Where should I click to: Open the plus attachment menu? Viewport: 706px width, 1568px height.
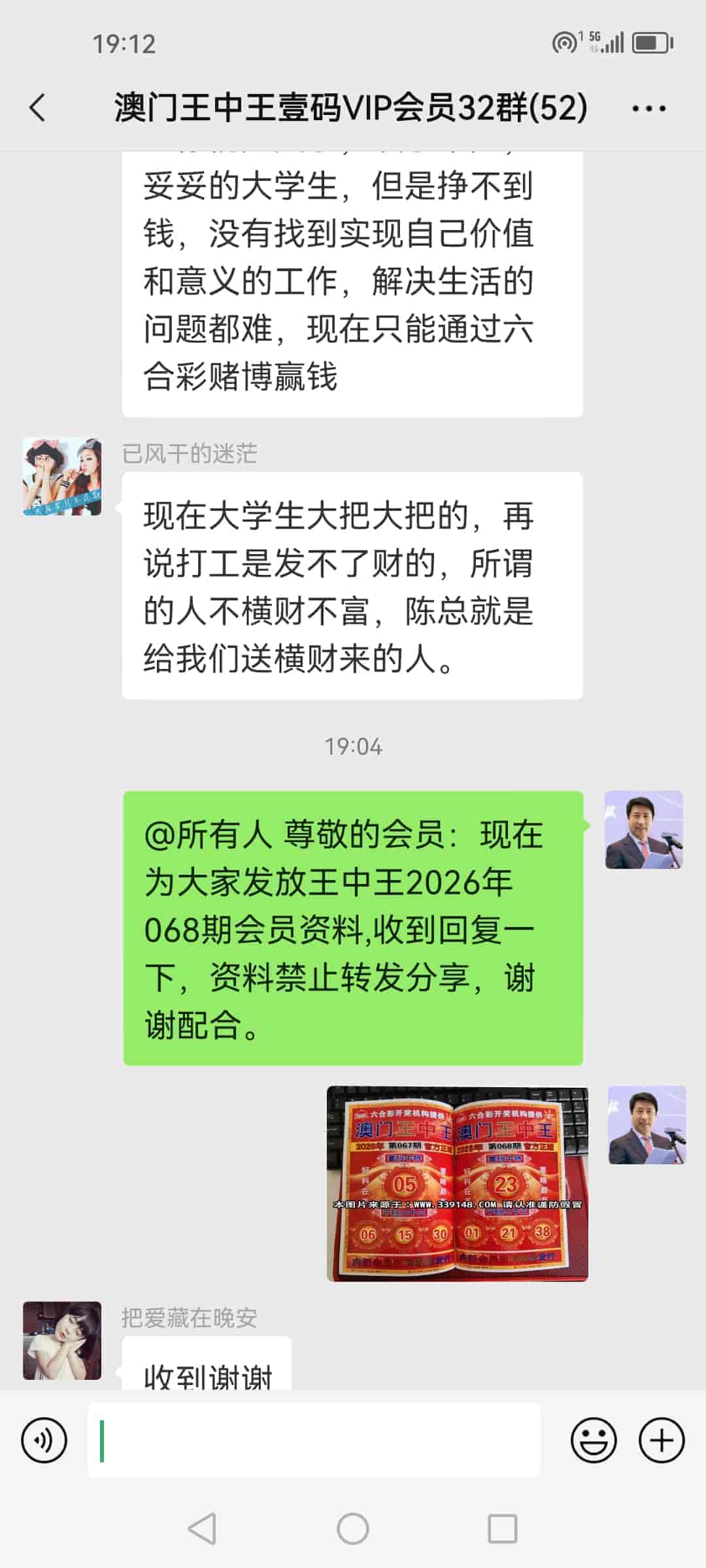click(x=662, y=1440)
